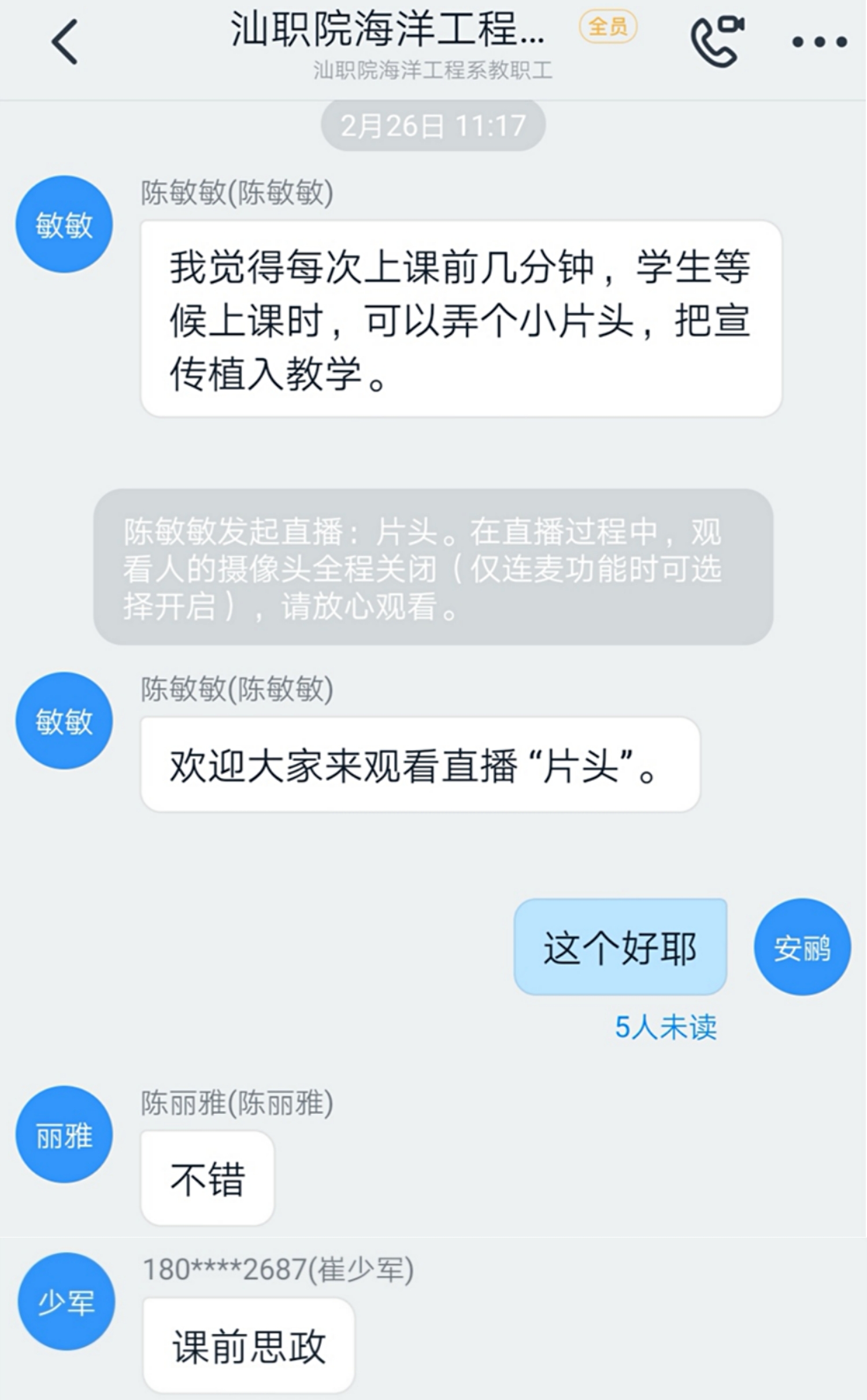Viewport: 867px width, 1400px height.
Task: Go back from the group chat
Action: click(64, 42)
